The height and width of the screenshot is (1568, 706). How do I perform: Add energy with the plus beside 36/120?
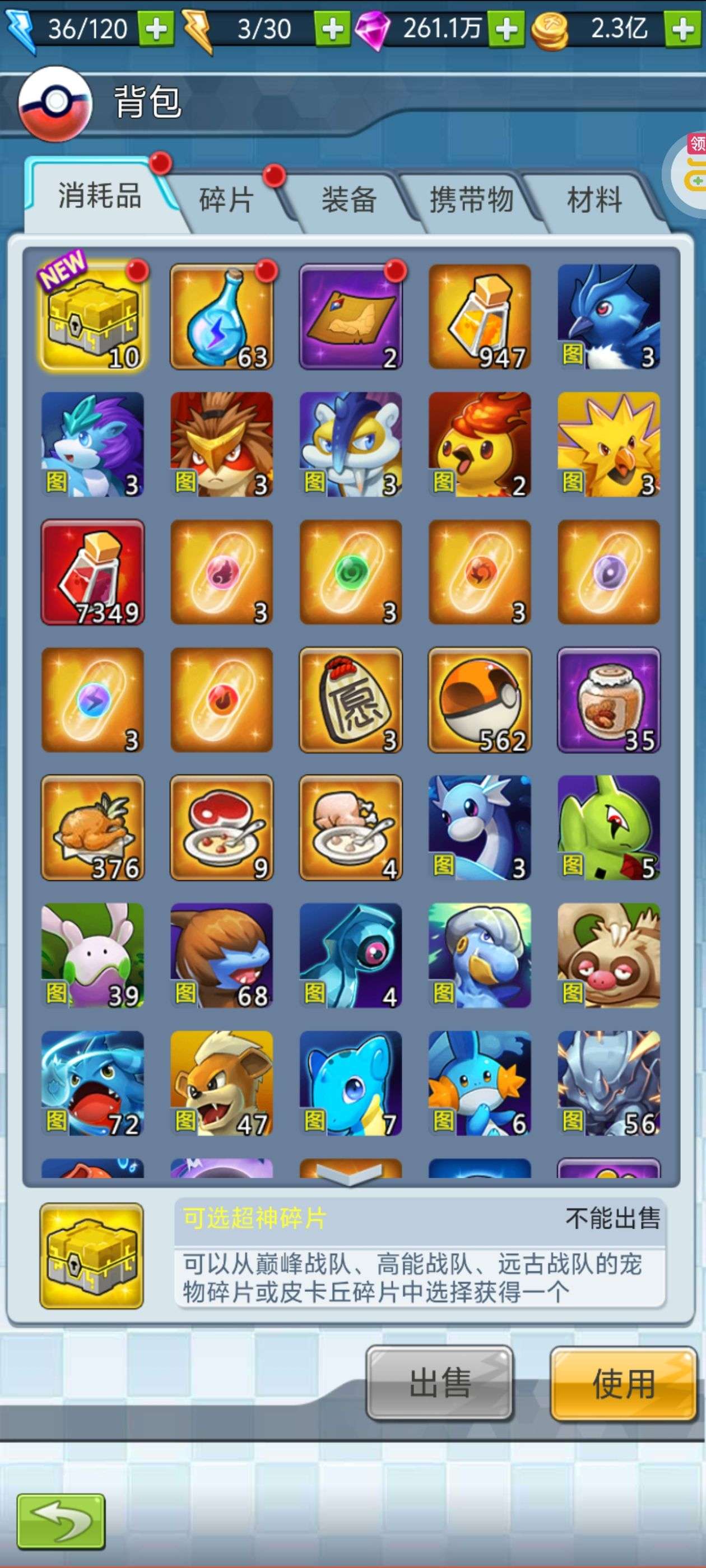point(156,29)
